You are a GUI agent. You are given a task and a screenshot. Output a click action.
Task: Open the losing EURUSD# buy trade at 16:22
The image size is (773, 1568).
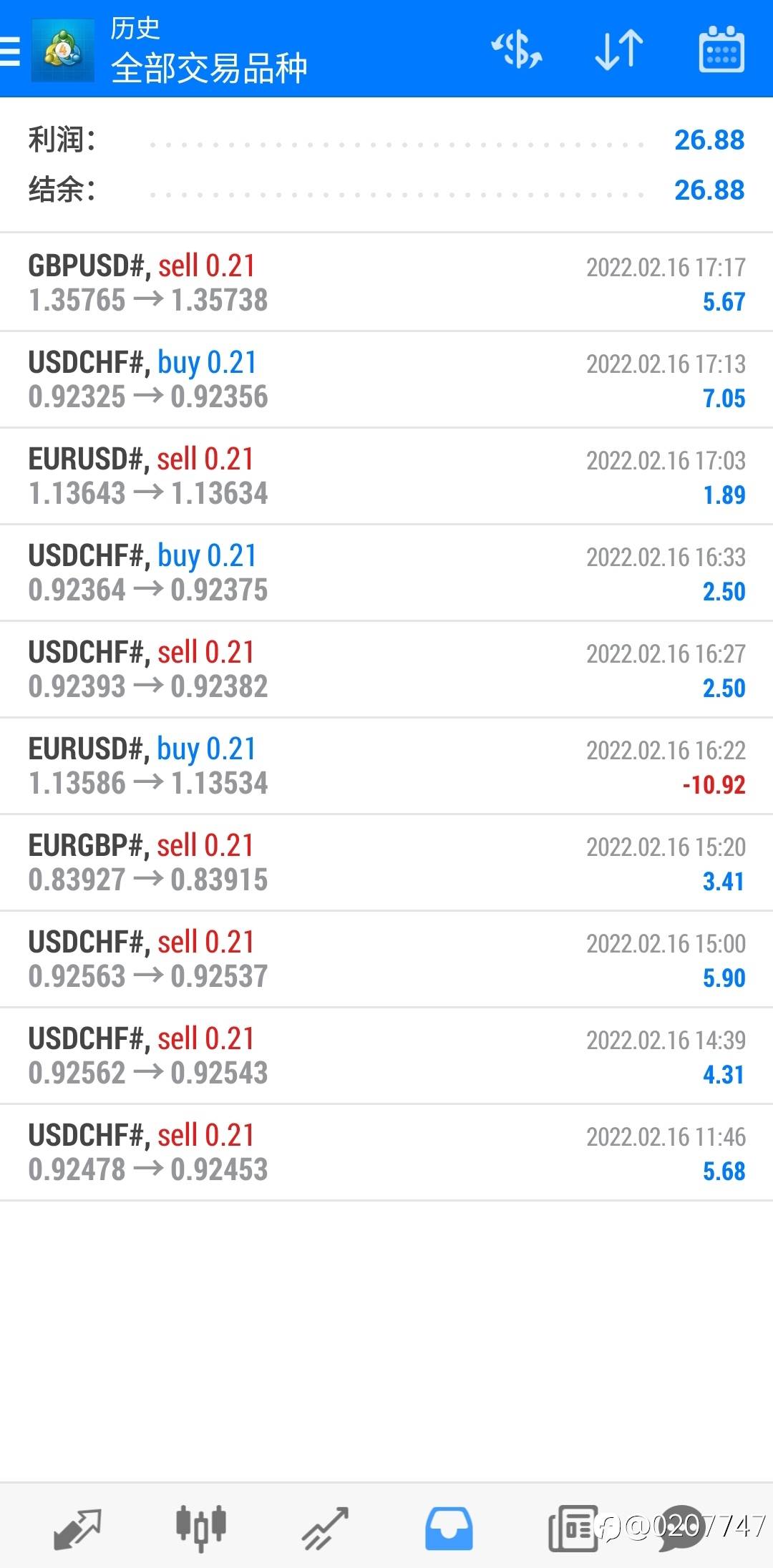pos(386,766)
